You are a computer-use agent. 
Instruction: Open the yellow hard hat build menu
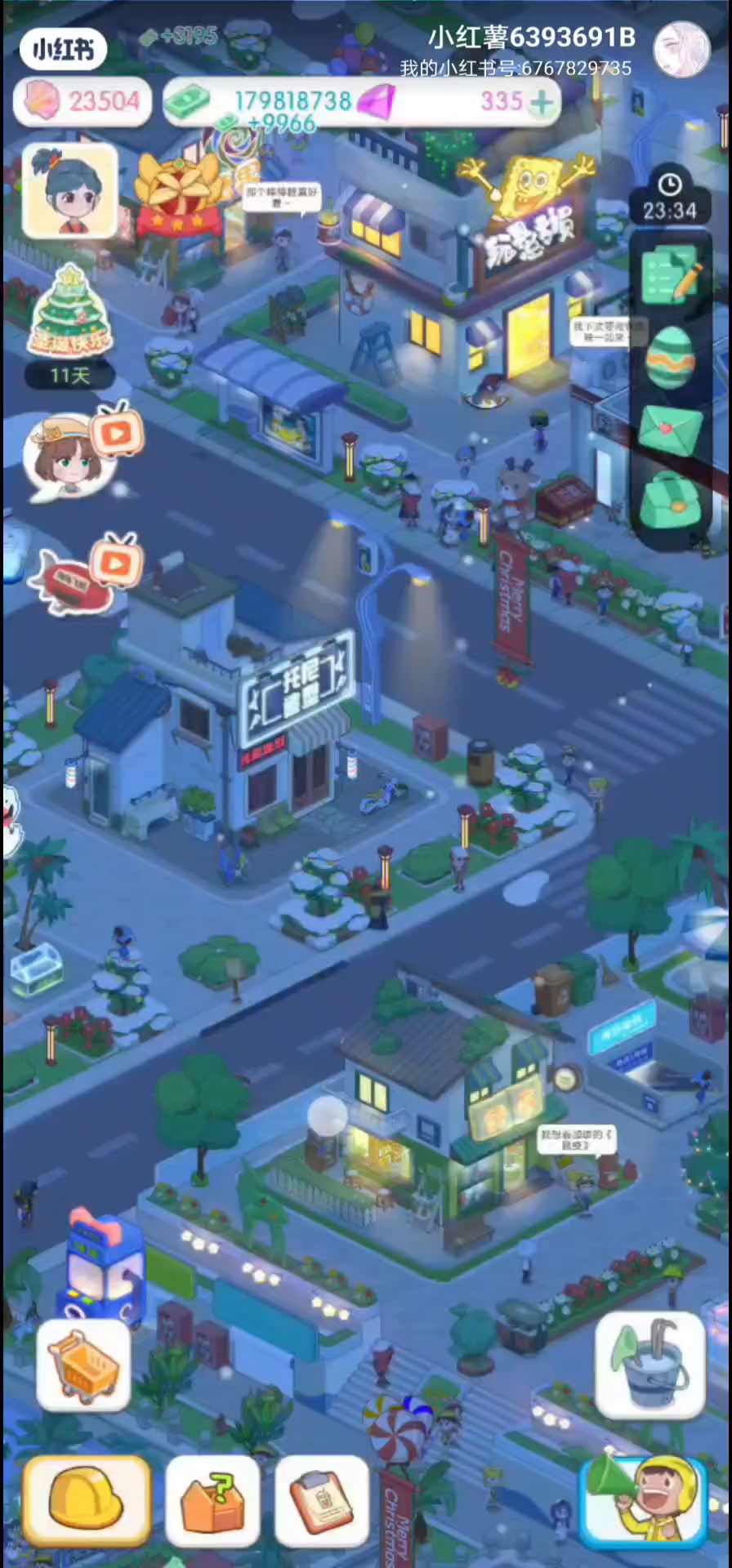pyautogui.click(x=87, y=1500)
